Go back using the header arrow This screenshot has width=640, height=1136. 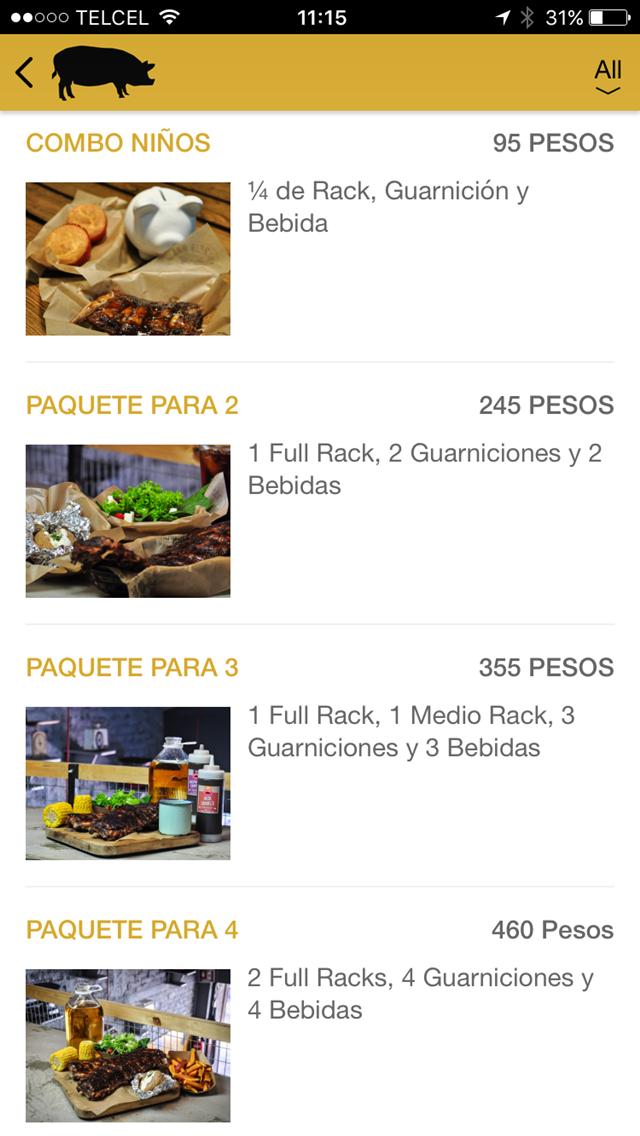tap(25, 72)
